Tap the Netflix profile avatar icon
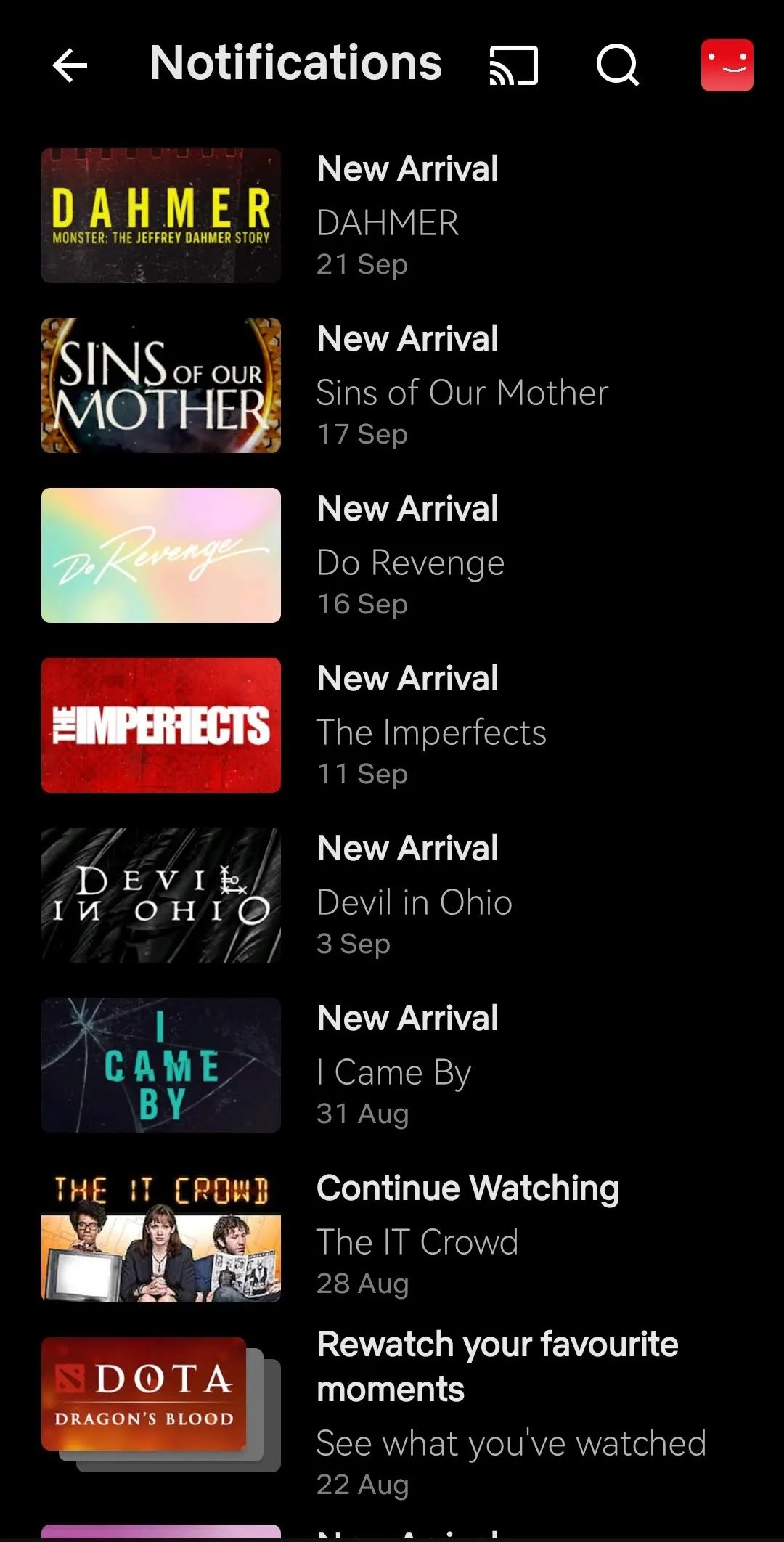784x1542 pixels. tap(727, 66)
